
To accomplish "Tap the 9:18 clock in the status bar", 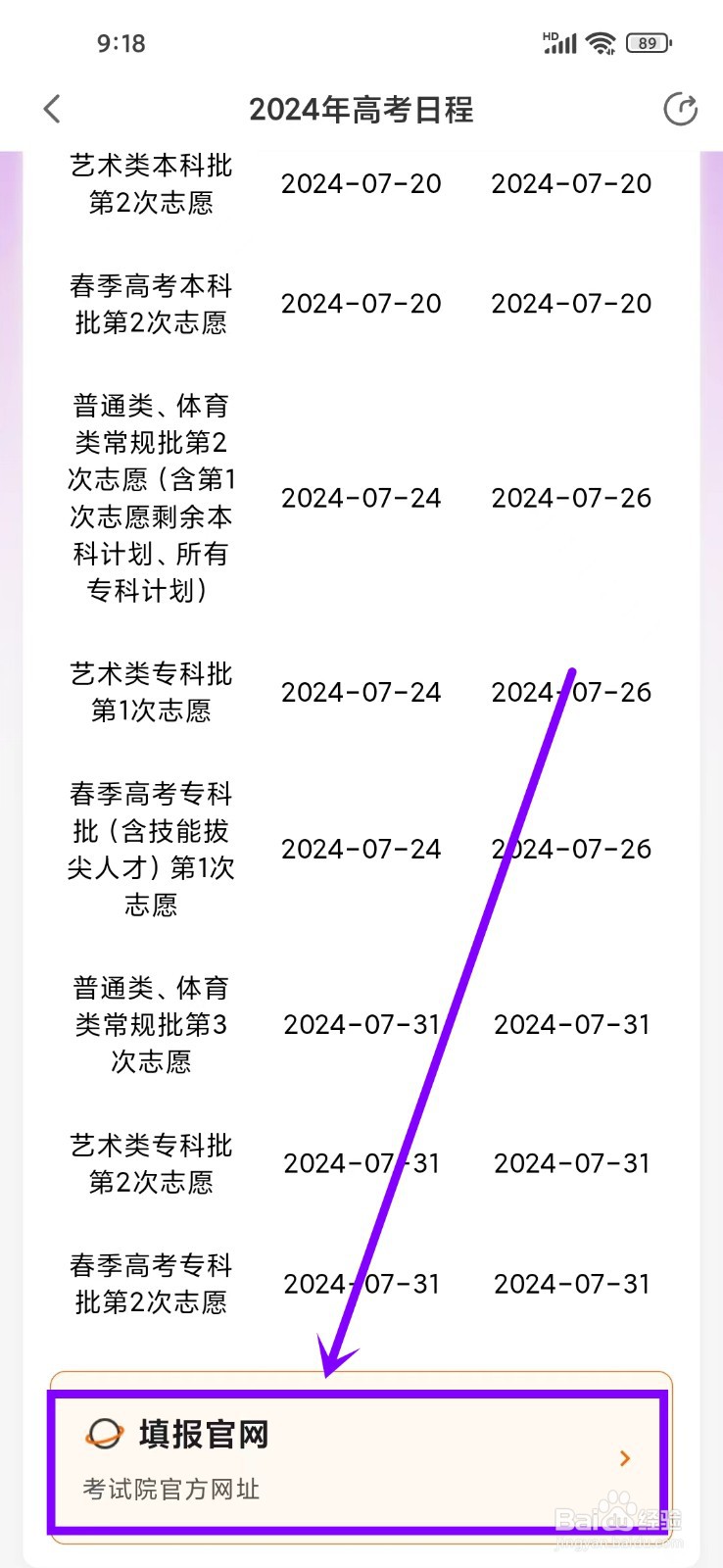I will (x=121, y=43).
